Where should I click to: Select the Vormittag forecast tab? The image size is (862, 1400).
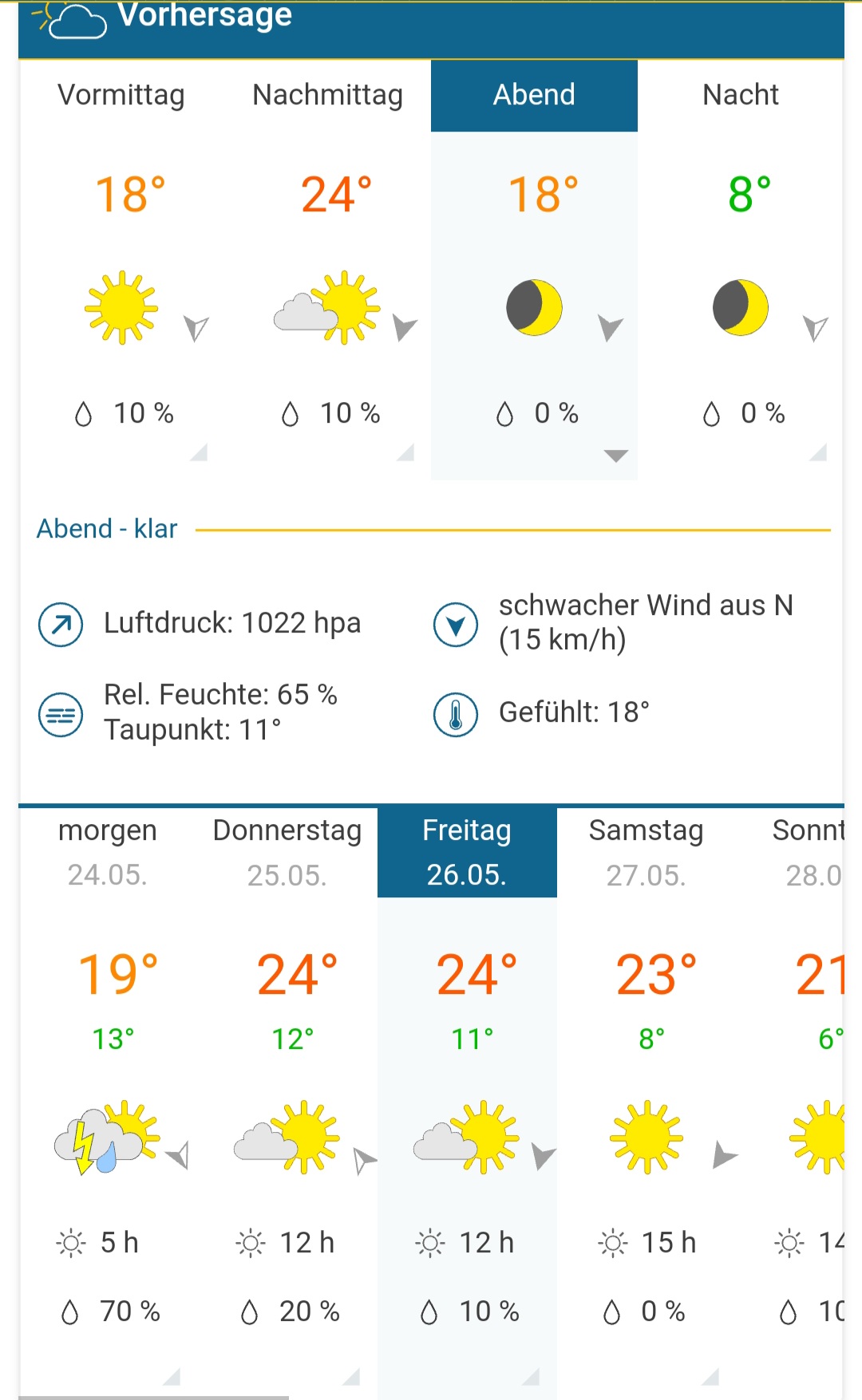[121, 95]
